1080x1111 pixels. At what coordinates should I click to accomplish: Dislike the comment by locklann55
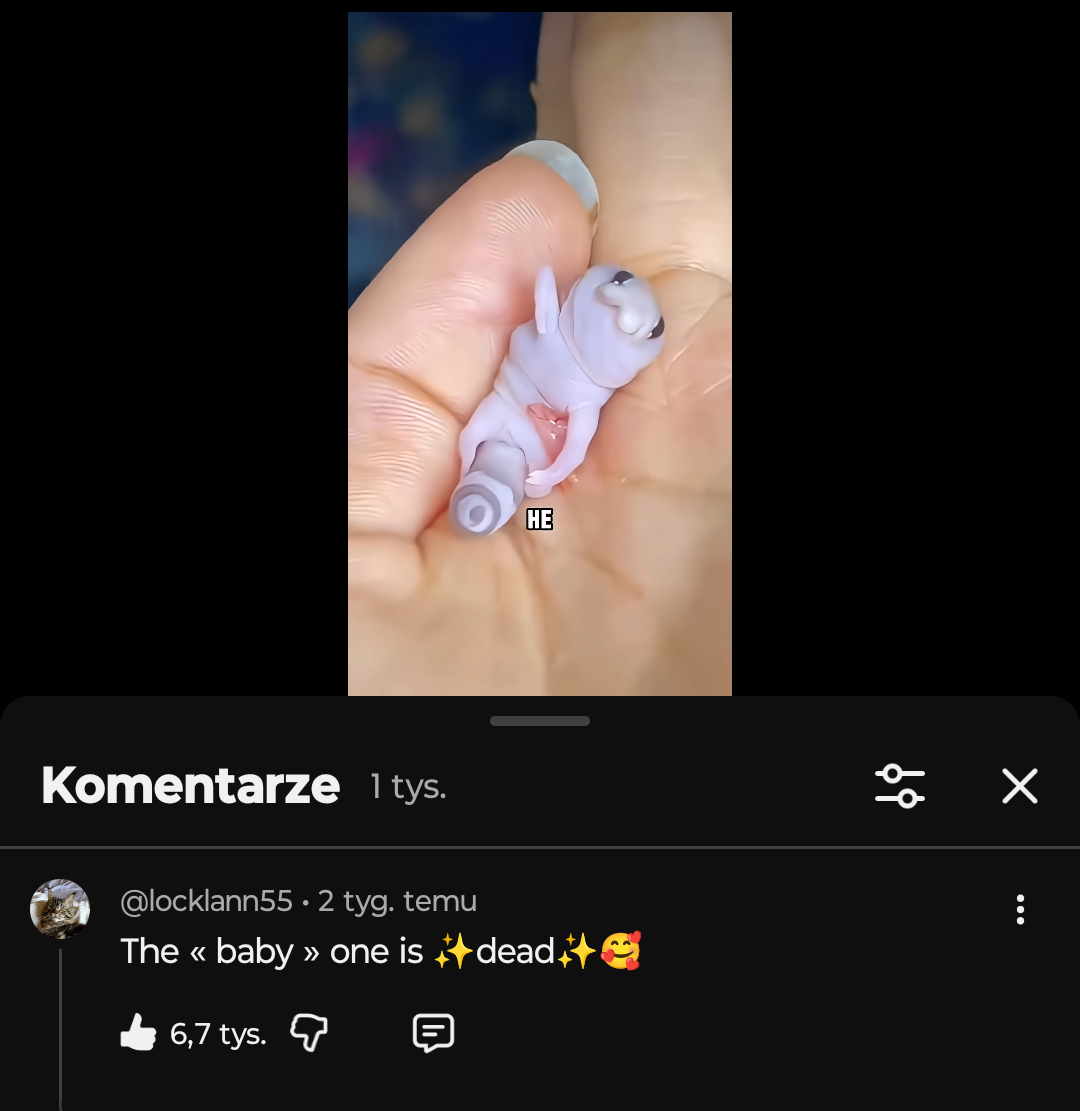[308, 1033]
